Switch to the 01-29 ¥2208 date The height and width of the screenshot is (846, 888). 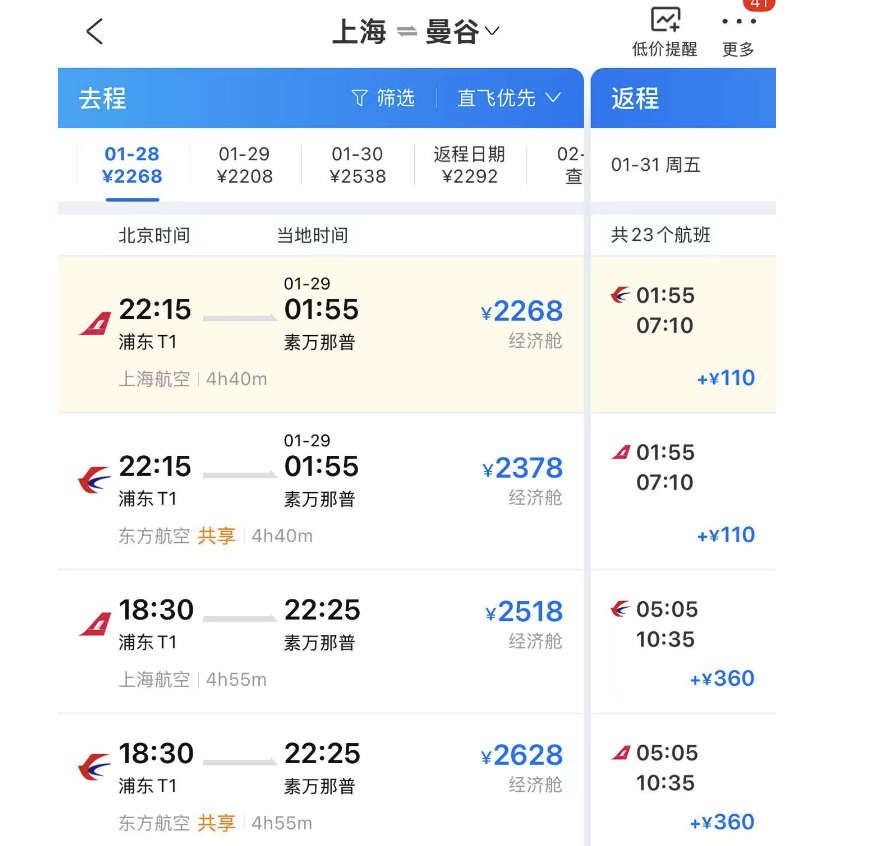click(244, 165)
